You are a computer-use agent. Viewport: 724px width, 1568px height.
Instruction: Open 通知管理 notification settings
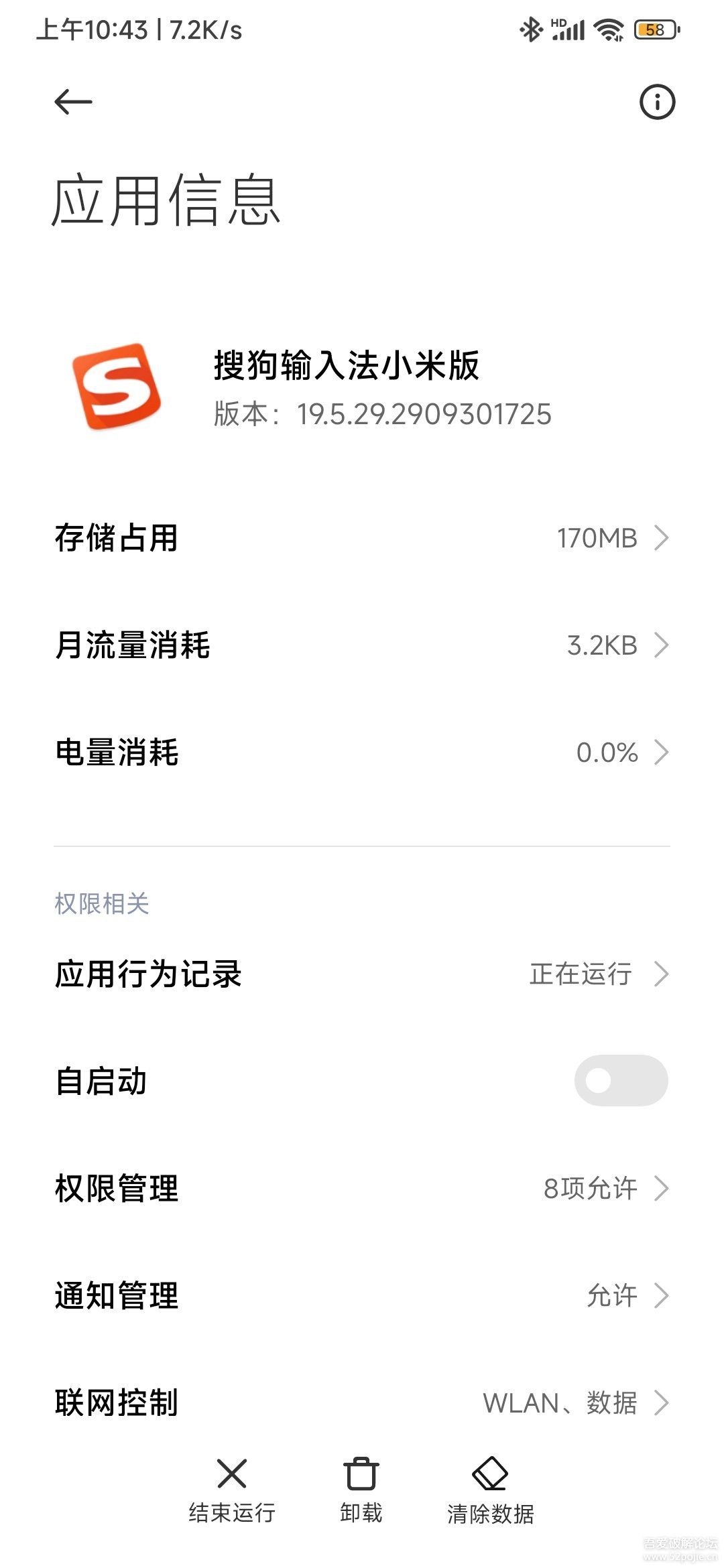pos(362,1295)
